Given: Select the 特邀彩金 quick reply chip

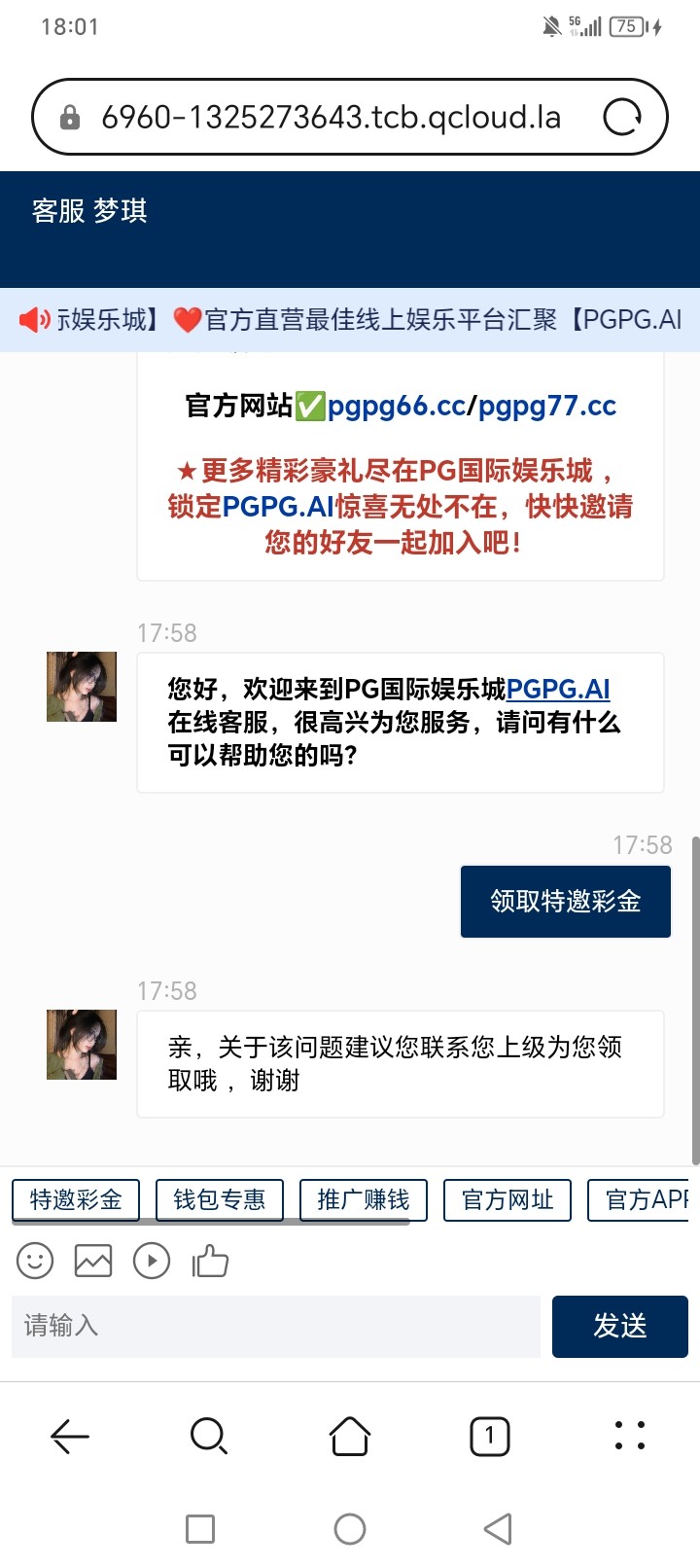Looking at the screenshot, I should point(76,1199).
